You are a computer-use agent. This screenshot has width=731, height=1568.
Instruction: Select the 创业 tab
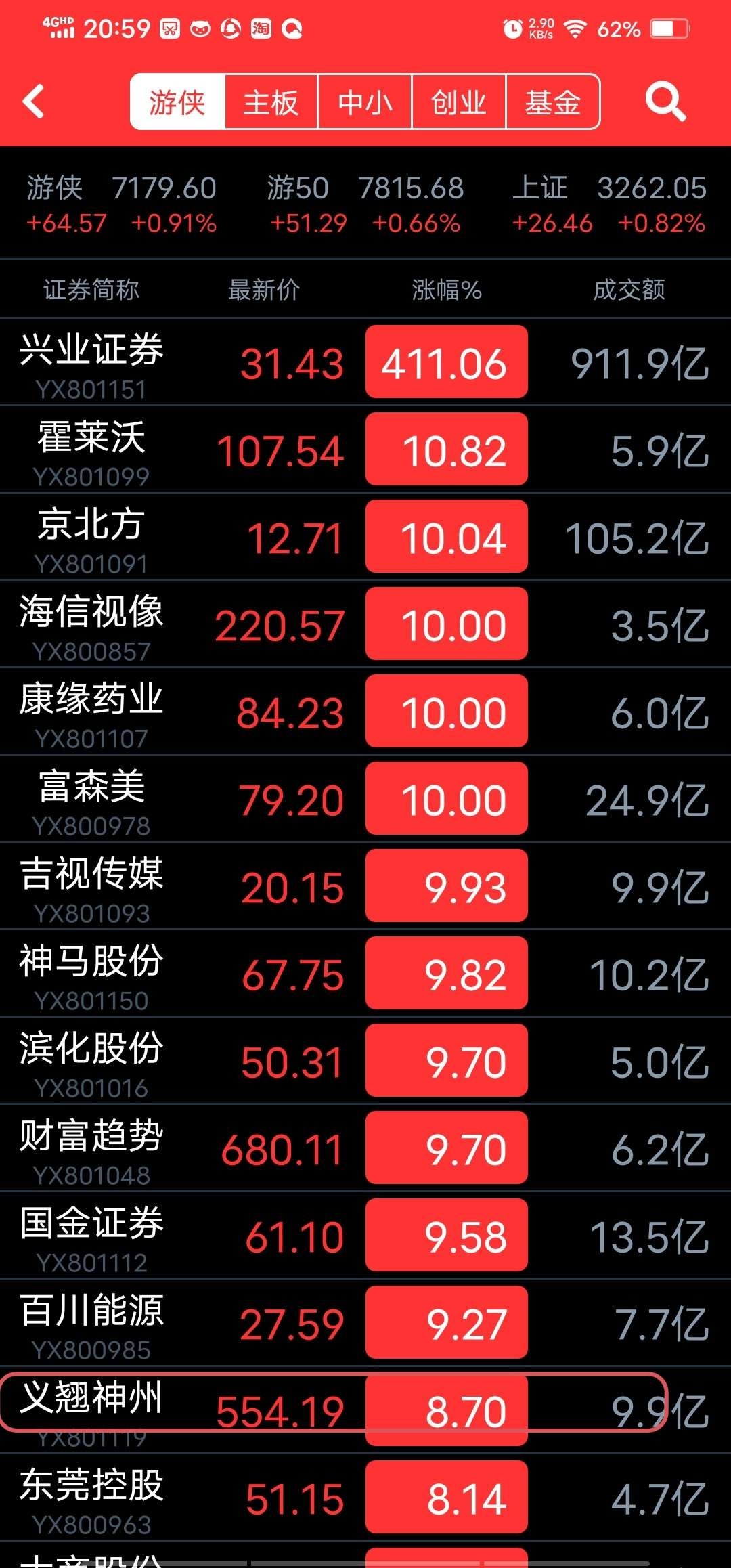(459, 102)
